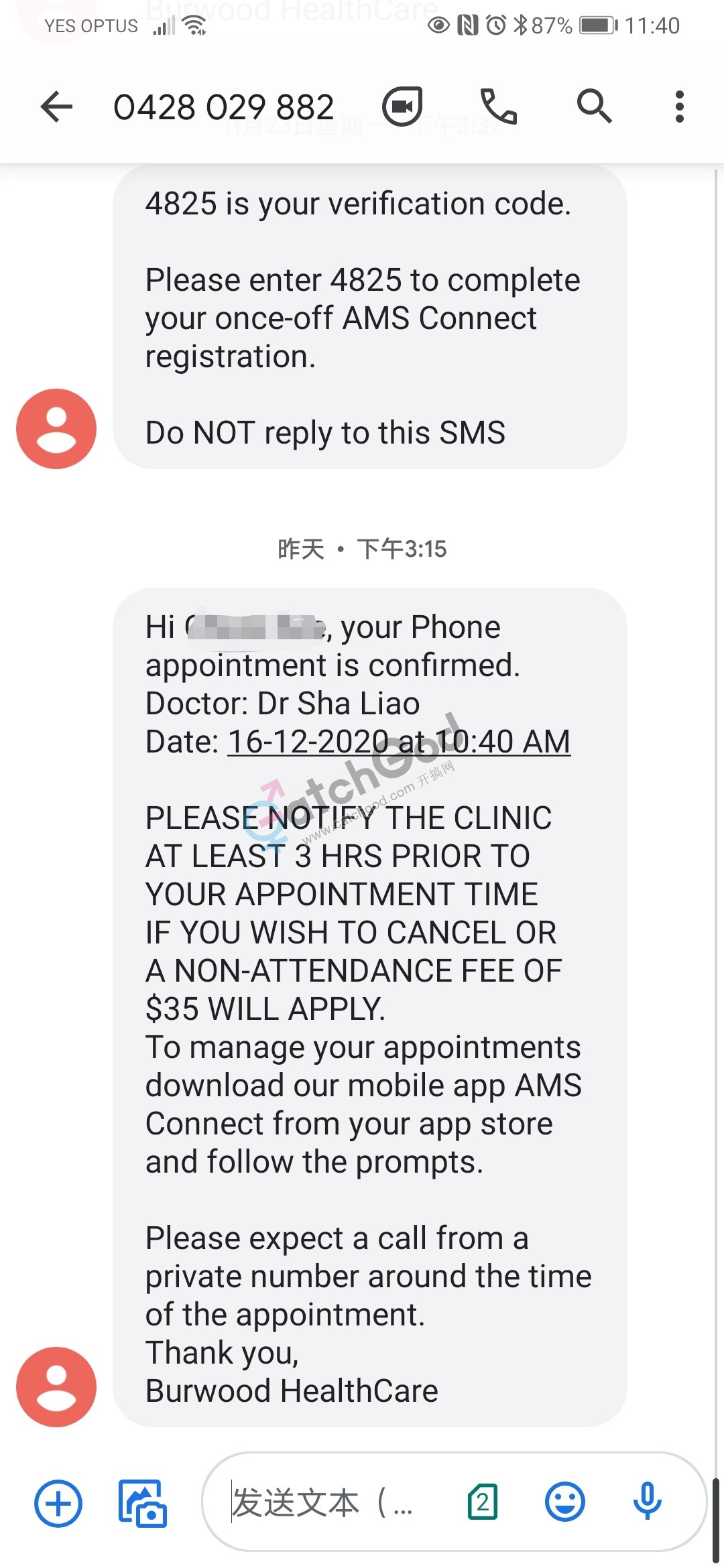
Task: Open the overflow menu
Action: click(679, 107)
